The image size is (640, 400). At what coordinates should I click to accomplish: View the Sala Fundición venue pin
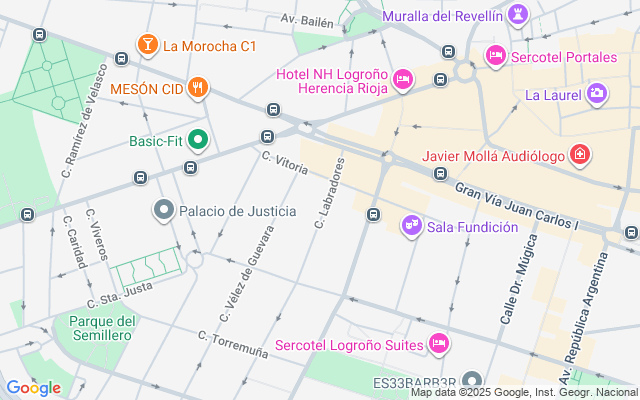tap(411, 227)
